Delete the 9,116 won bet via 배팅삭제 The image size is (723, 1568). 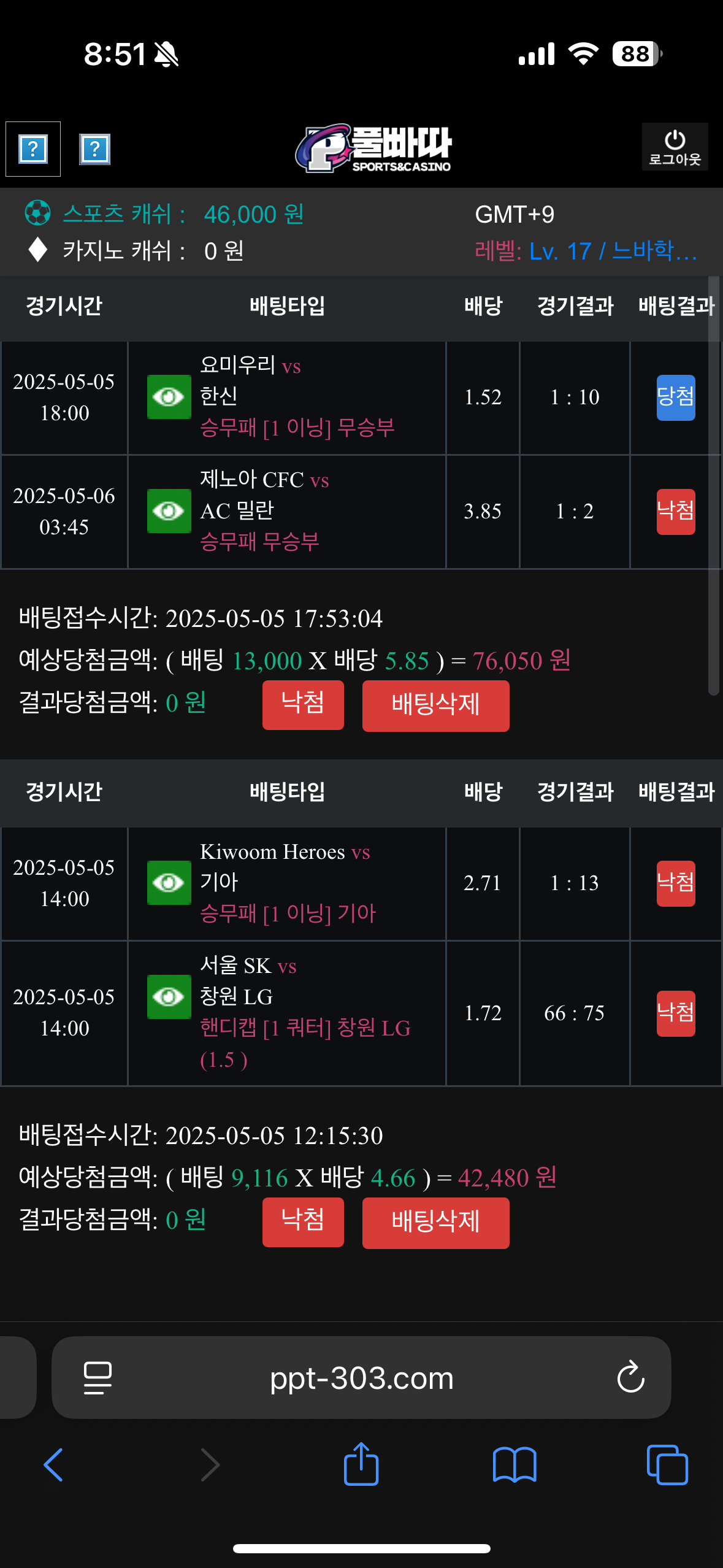[435, 1223]
